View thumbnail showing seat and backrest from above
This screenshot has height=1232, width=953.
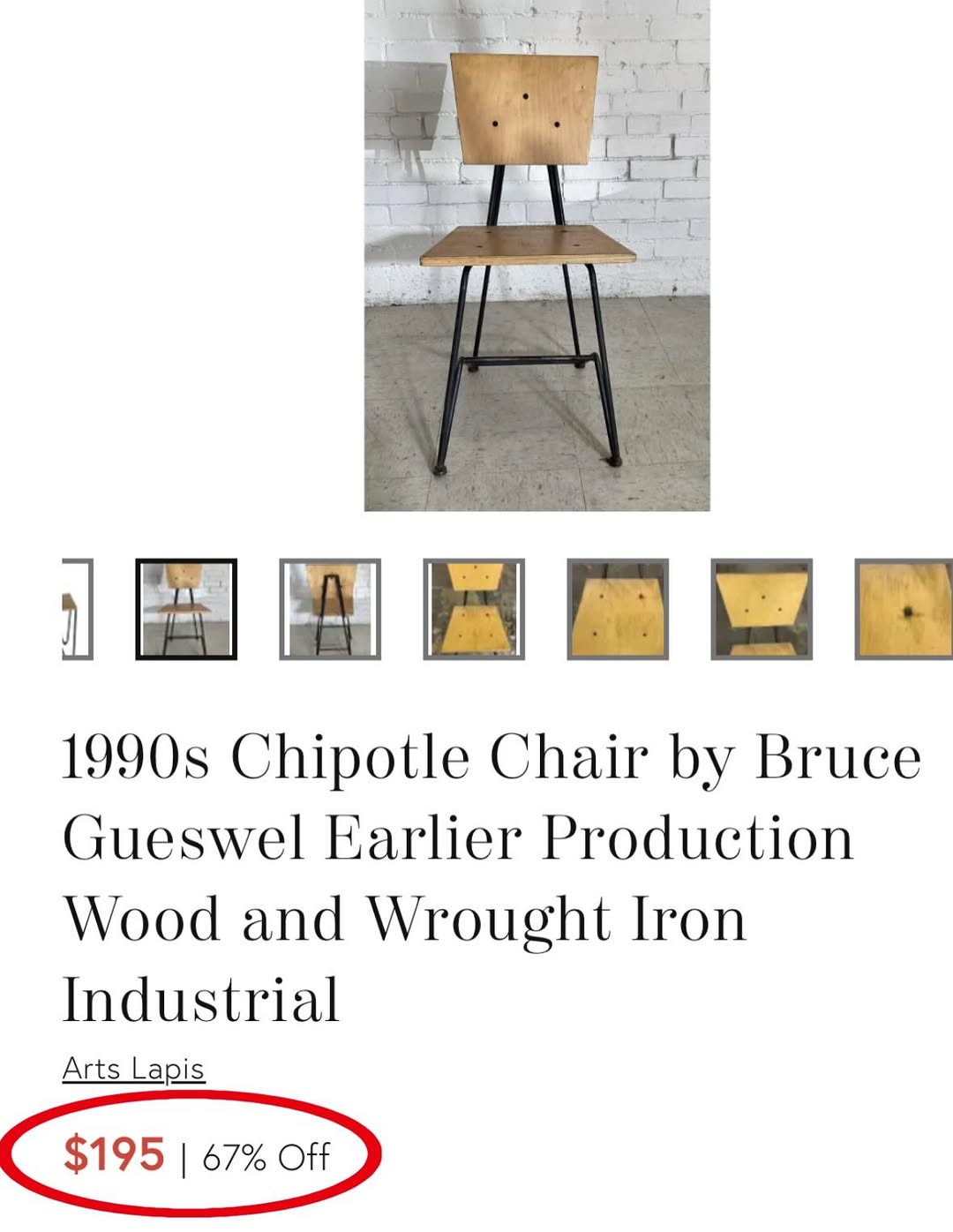[x=474, y=609]
